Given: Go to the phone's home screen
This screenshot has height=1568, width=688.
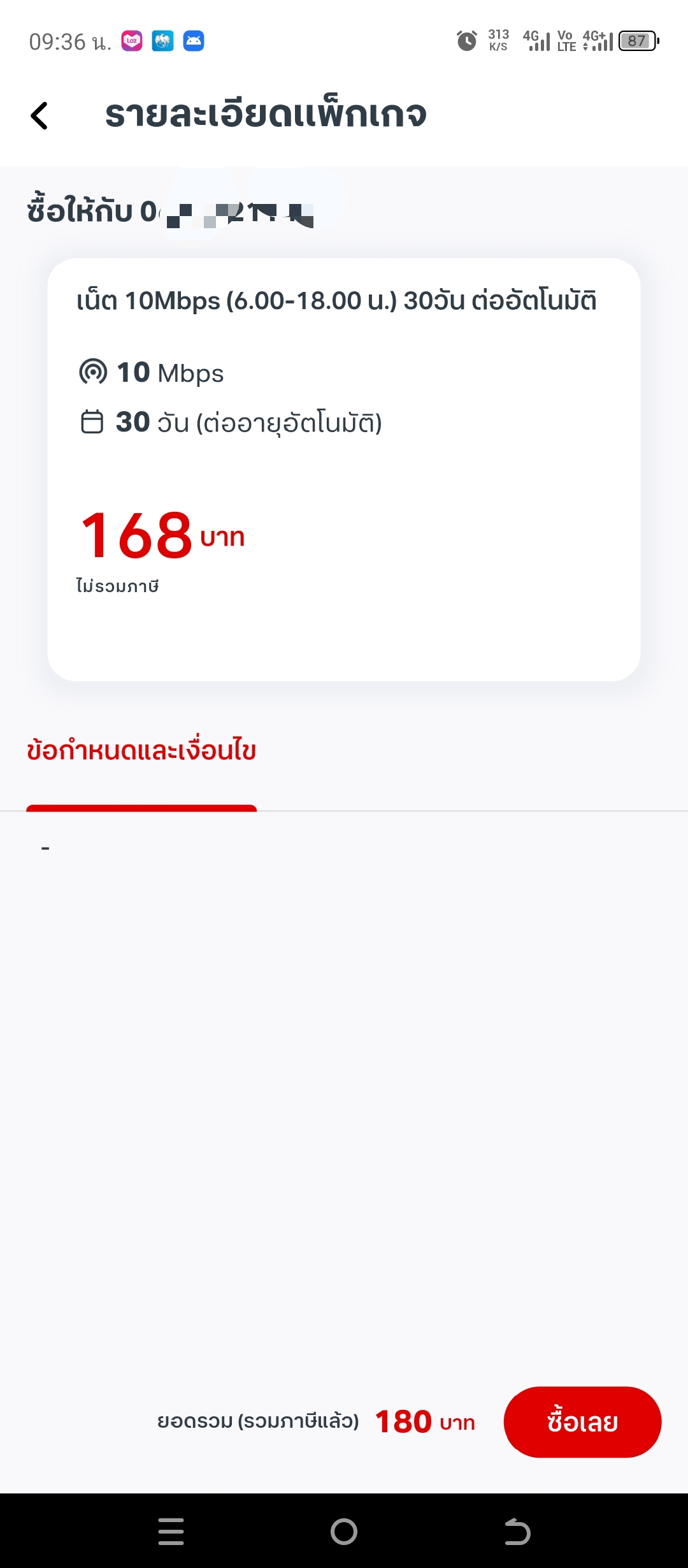Looking at the screenshot, I should pos(344,1532).
